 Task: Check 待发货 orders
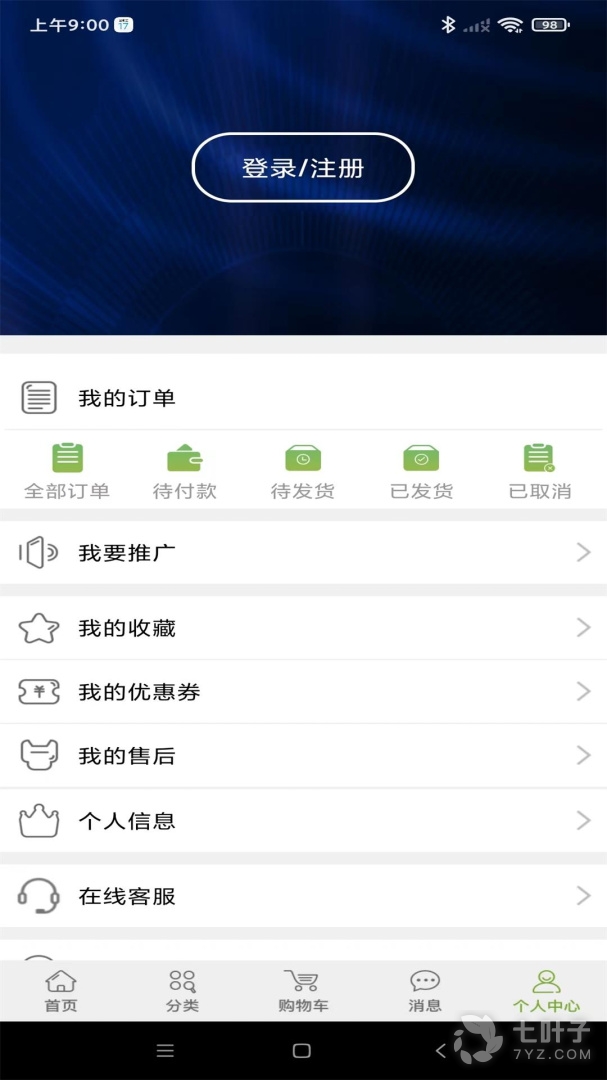pos(303,471)
